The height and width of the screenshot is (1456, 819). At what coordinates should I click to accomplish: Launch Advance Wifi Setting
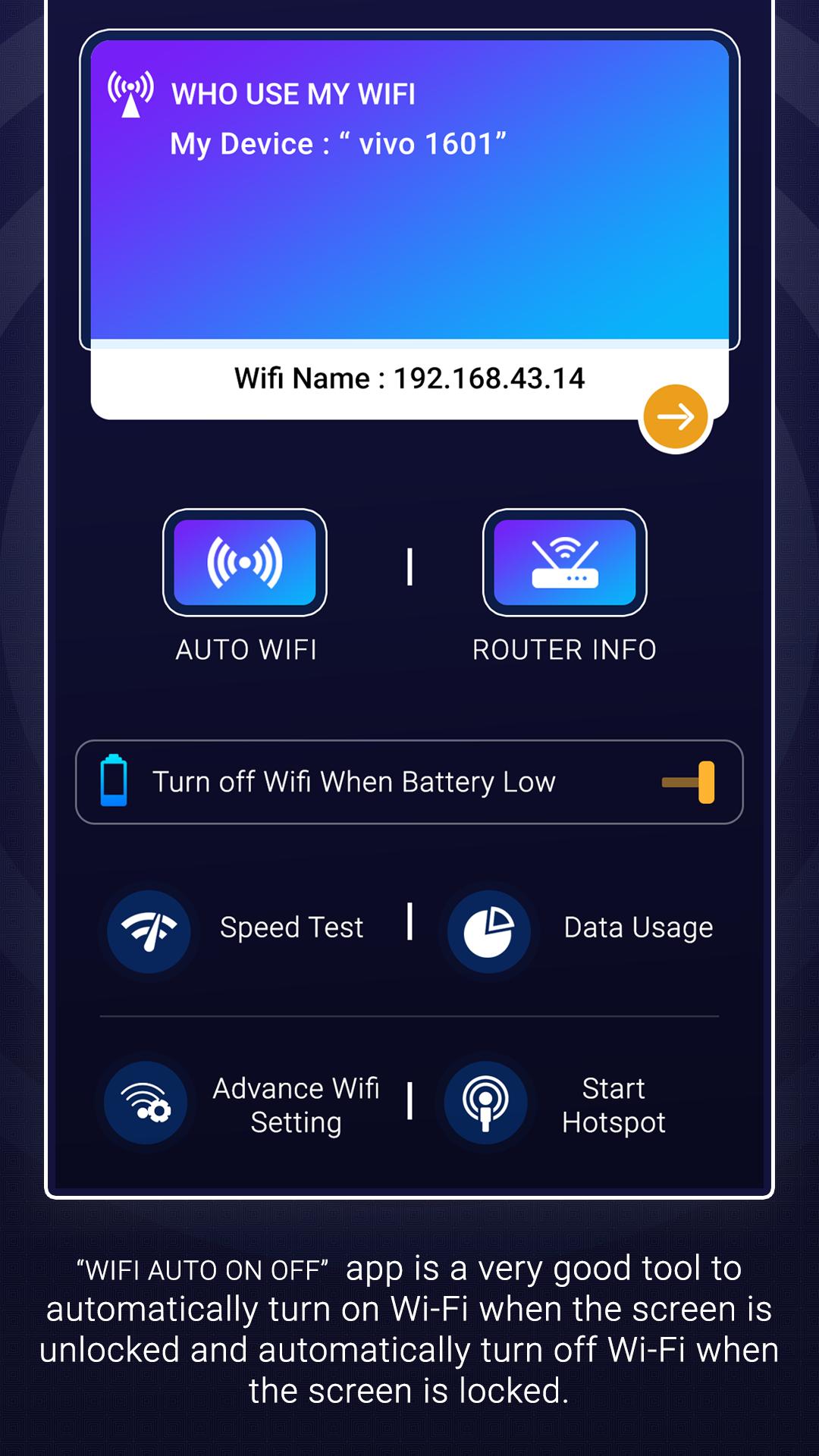tap(296, 1103)
